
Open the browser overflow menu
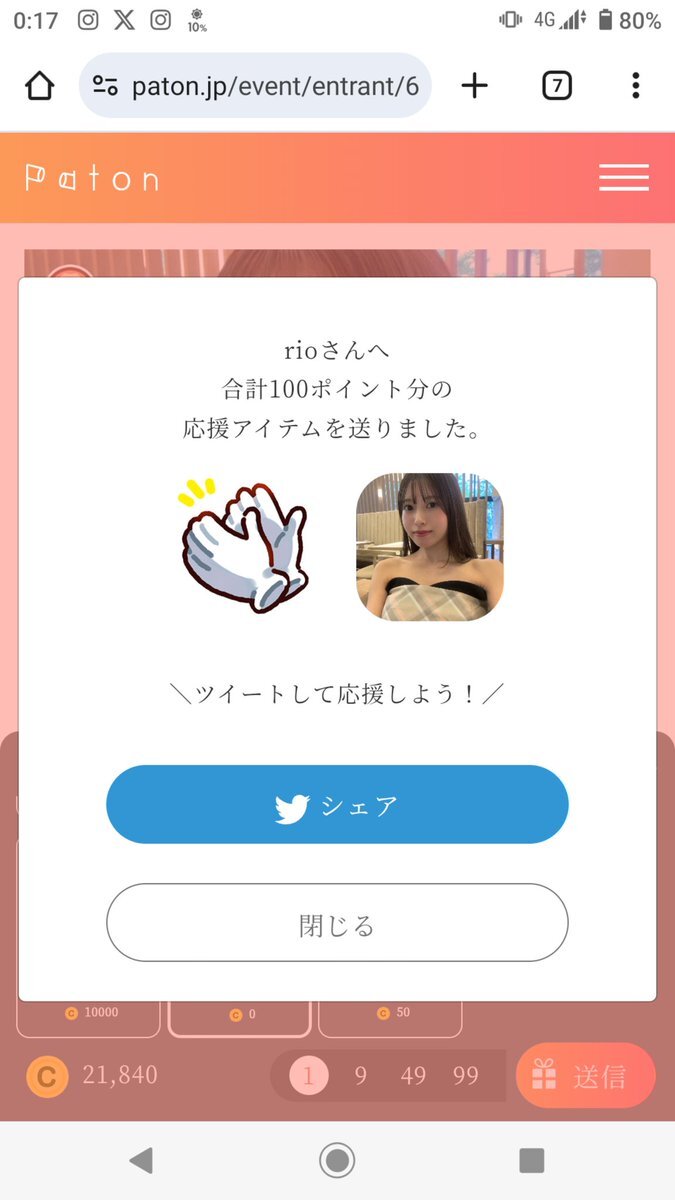coord(635,86)
